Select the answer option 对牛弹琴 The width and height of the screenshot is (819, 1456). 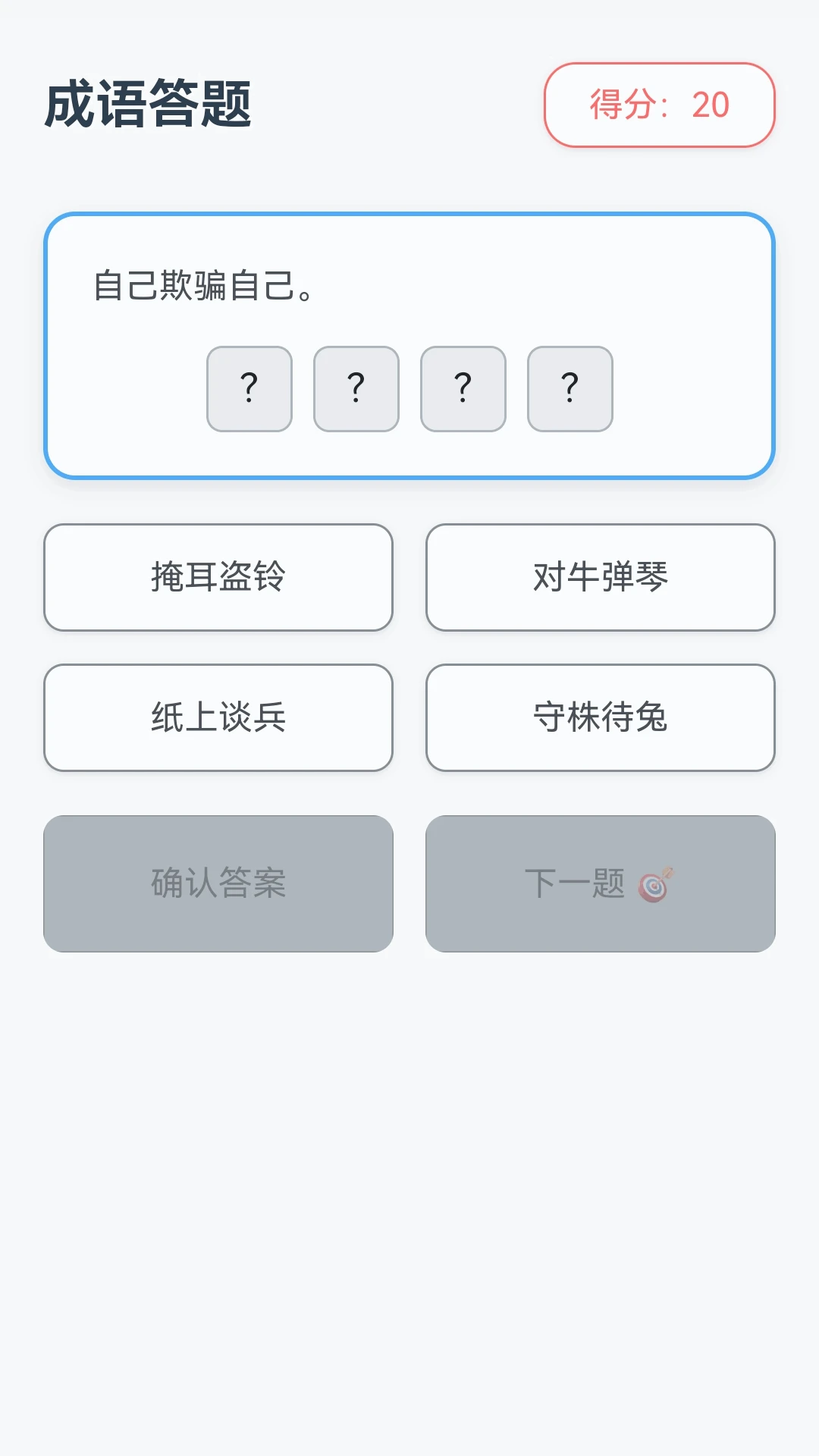click(600, 577)
